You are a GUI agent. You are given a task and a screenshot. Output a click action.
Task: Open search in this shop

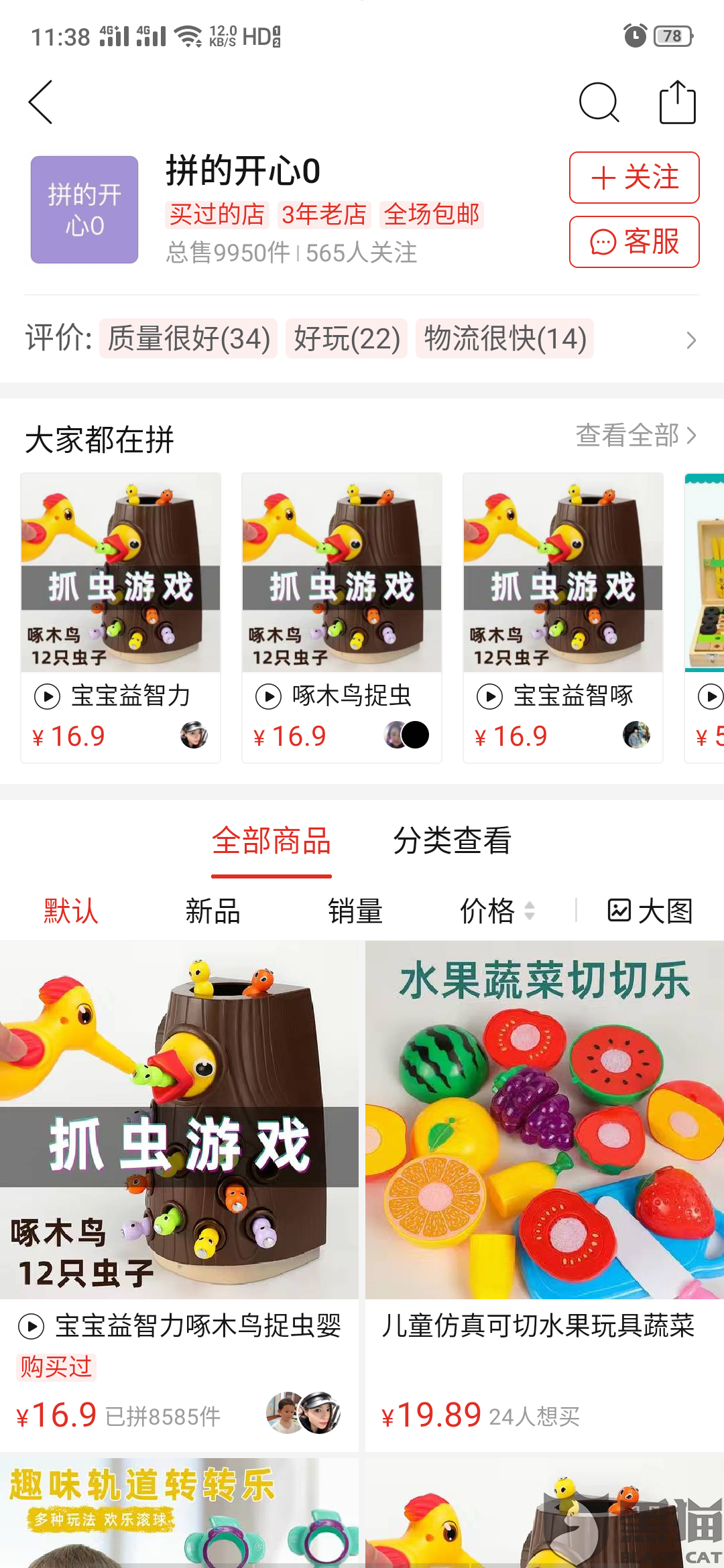point(598,103)
